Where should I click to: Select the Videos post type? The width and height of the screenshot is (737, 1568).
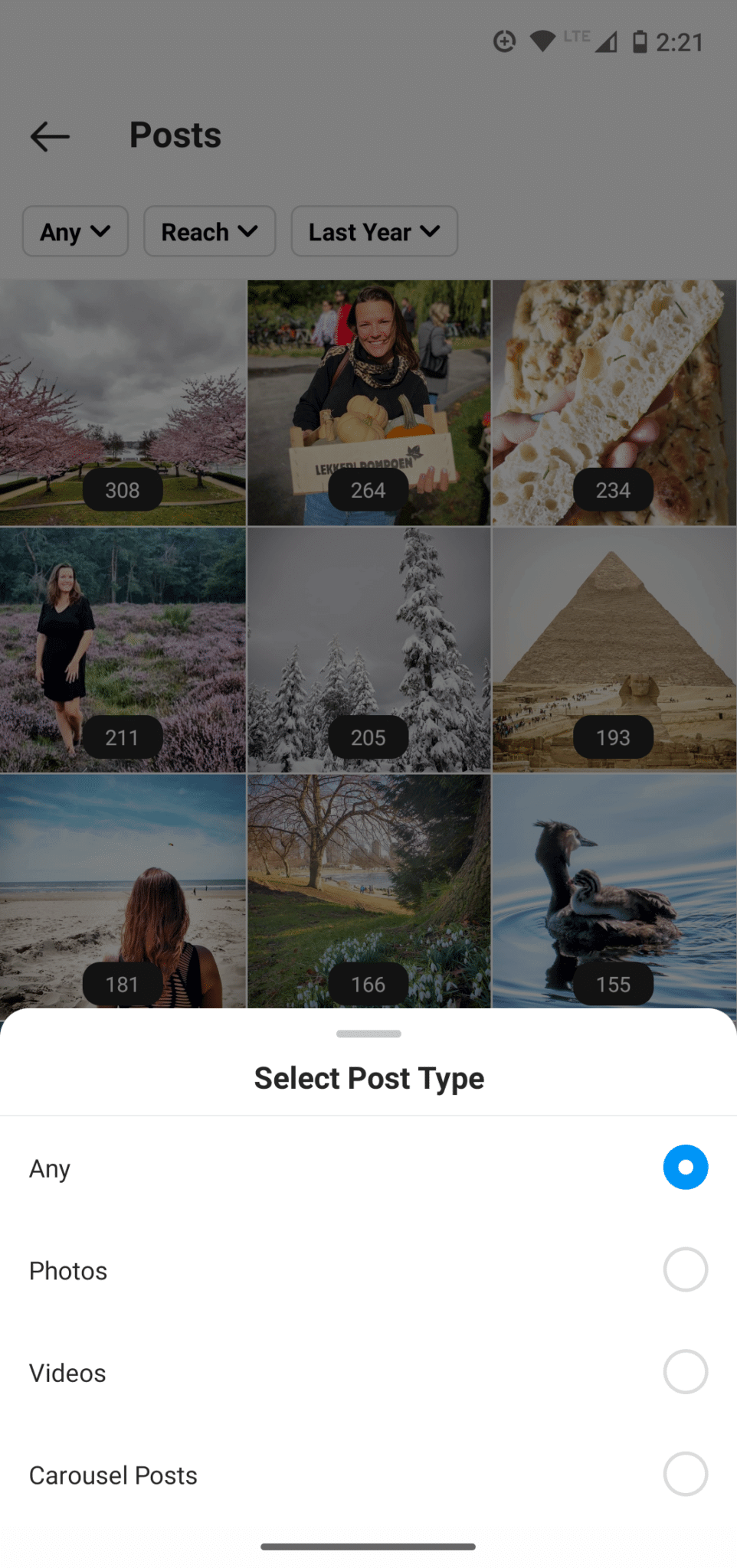[x=368, y=1371]
